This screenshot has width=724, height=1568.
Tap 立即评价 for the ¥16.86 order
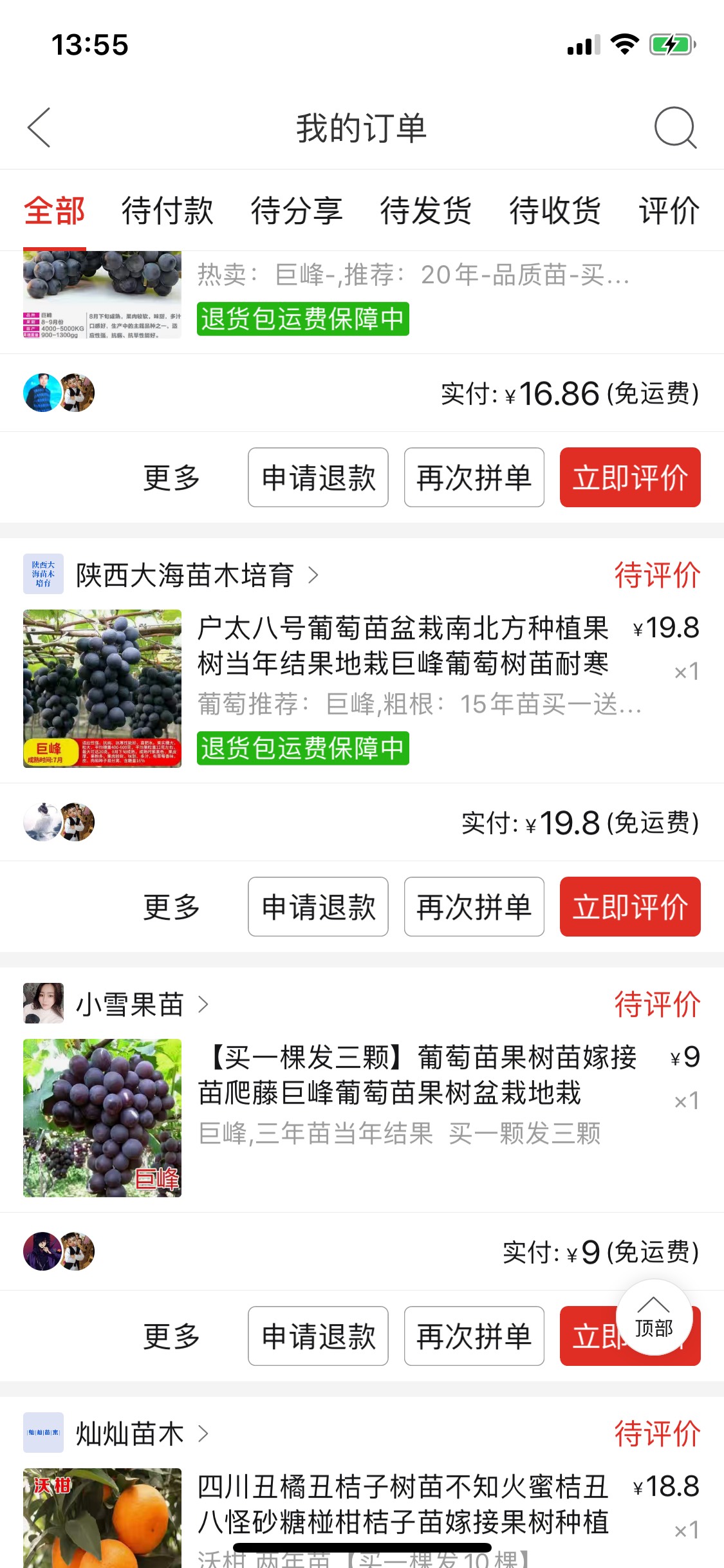[x=630, y=478]
